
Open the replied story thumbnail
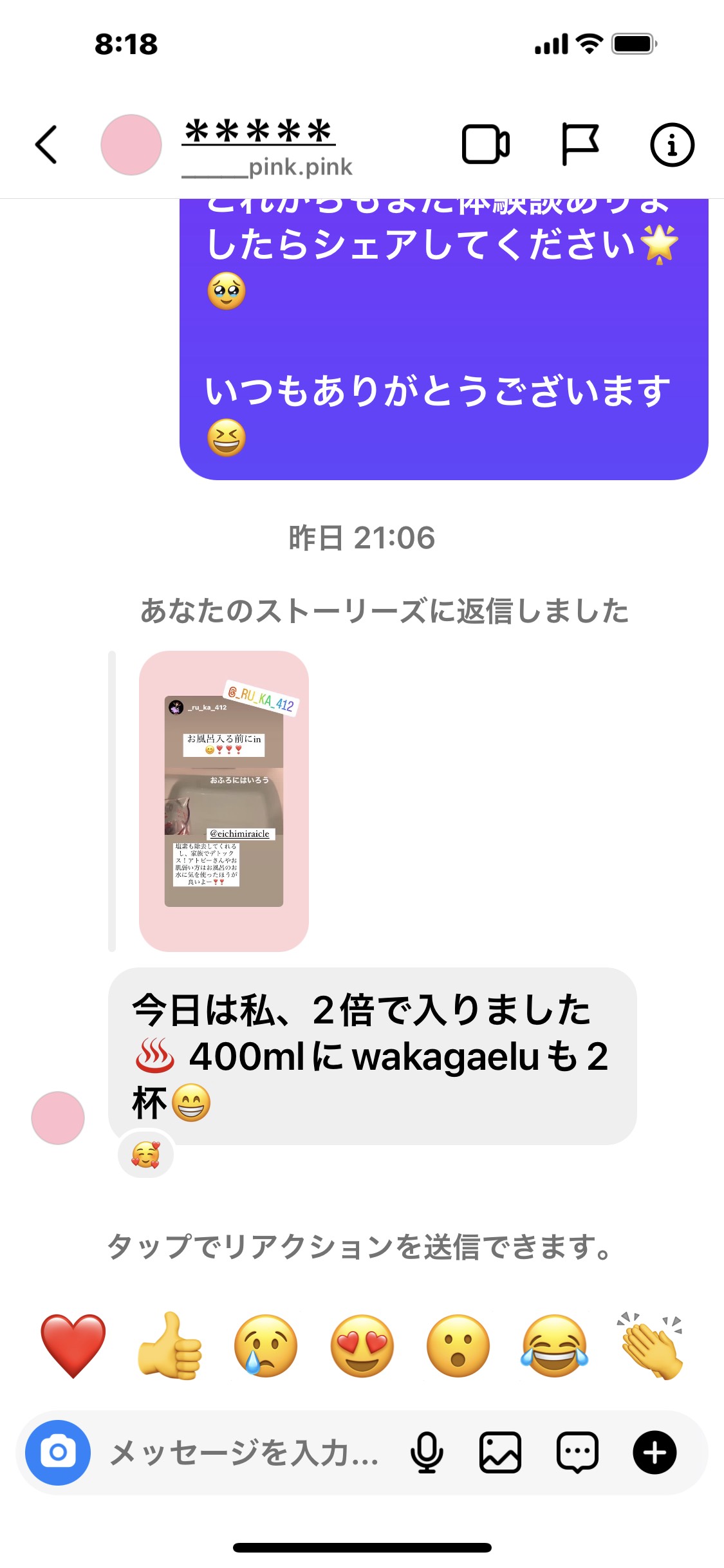point(223,801)
